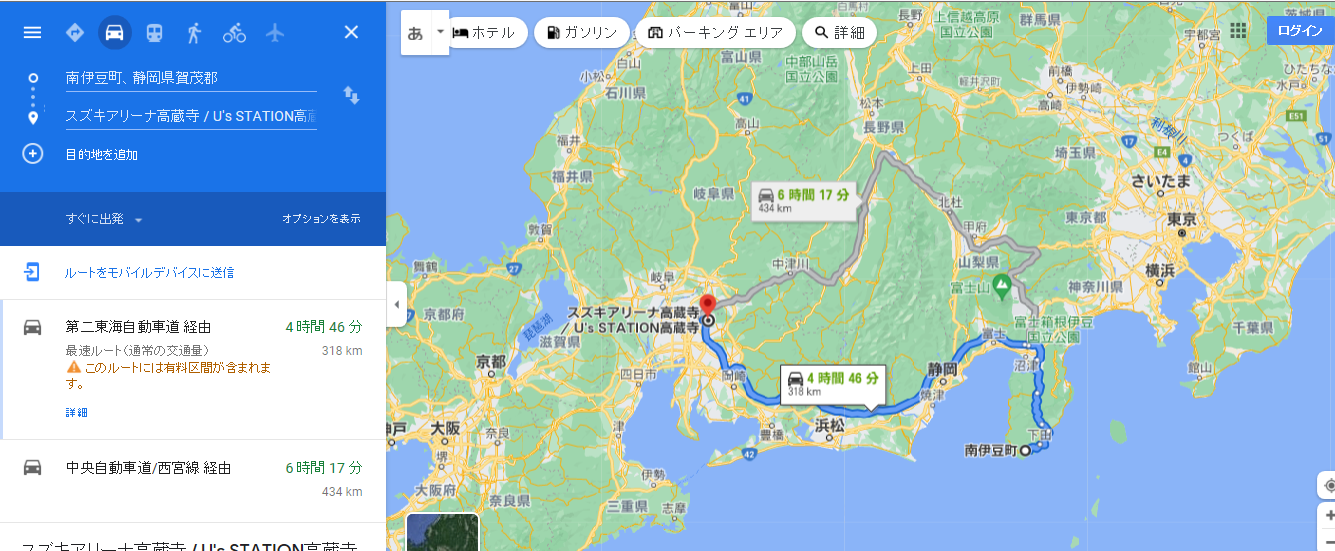Viewport: 1335px width, 551px height.
Task: Open the Google apps grid
Action: tap(1238, 31)
